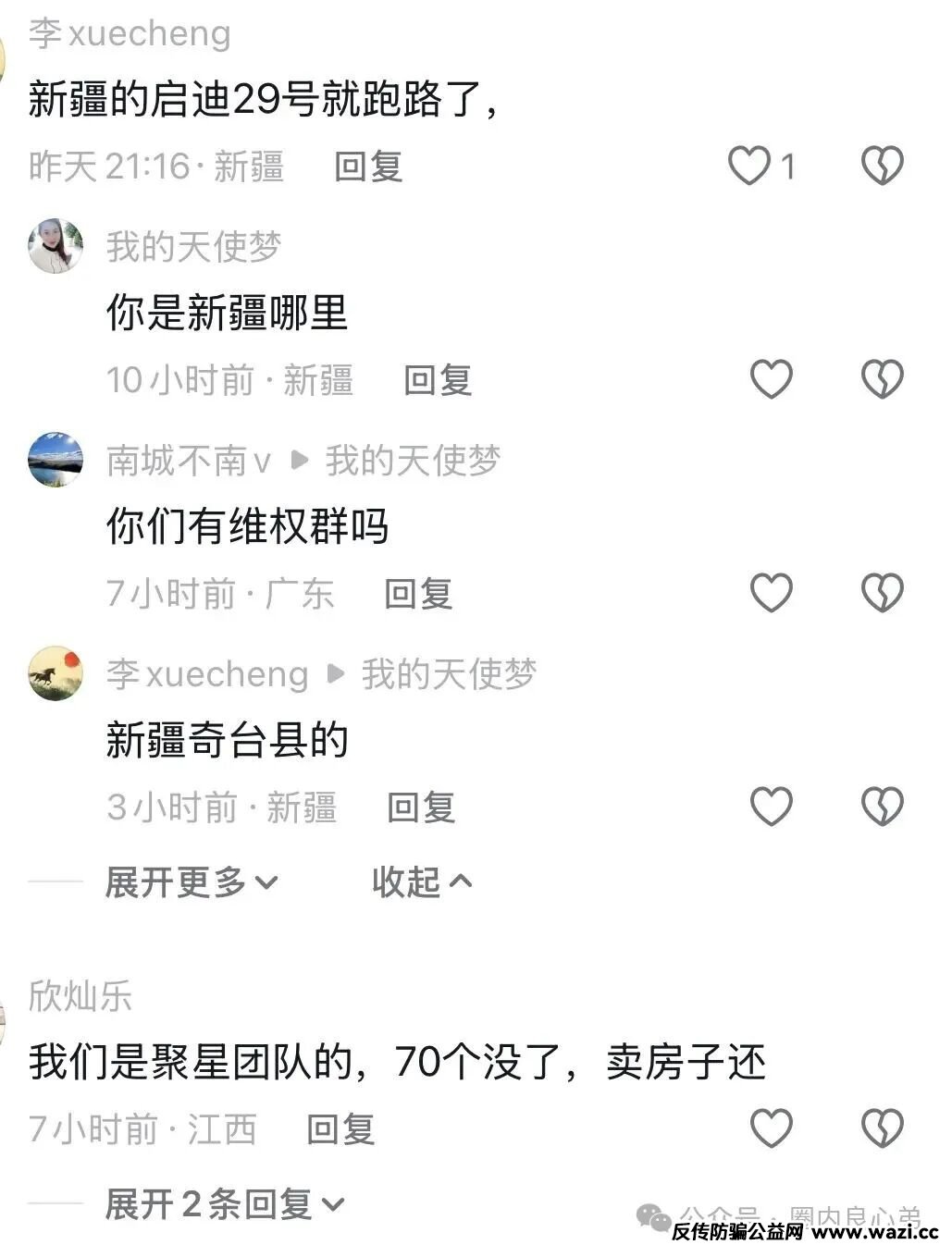Open 我的天使梦's profile avatar
The height and width of the screenshot is (1257, 952).
tap(56, 246)
